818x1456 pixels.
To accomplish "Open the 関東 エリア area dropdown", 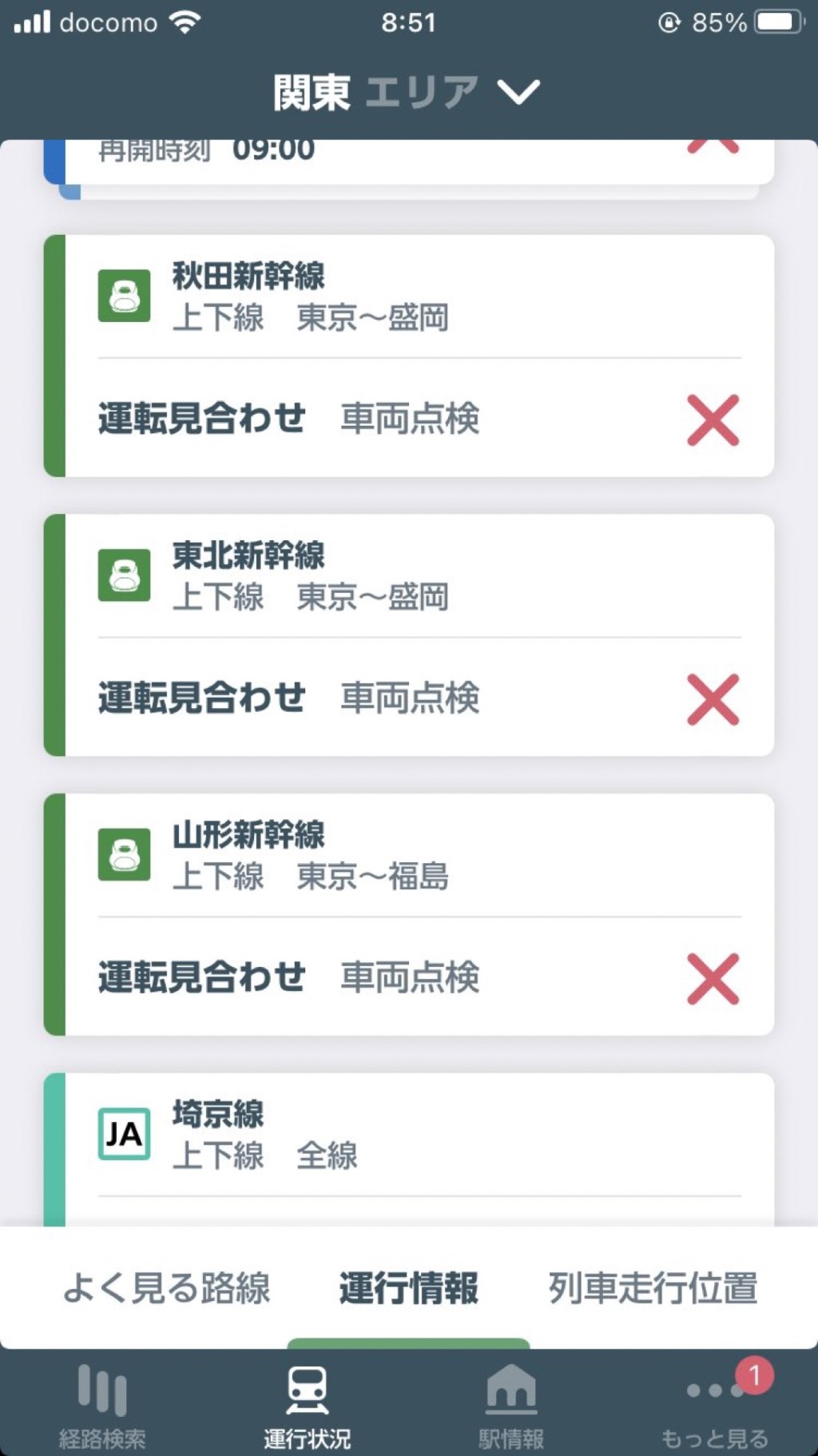I will click(407, 93).
